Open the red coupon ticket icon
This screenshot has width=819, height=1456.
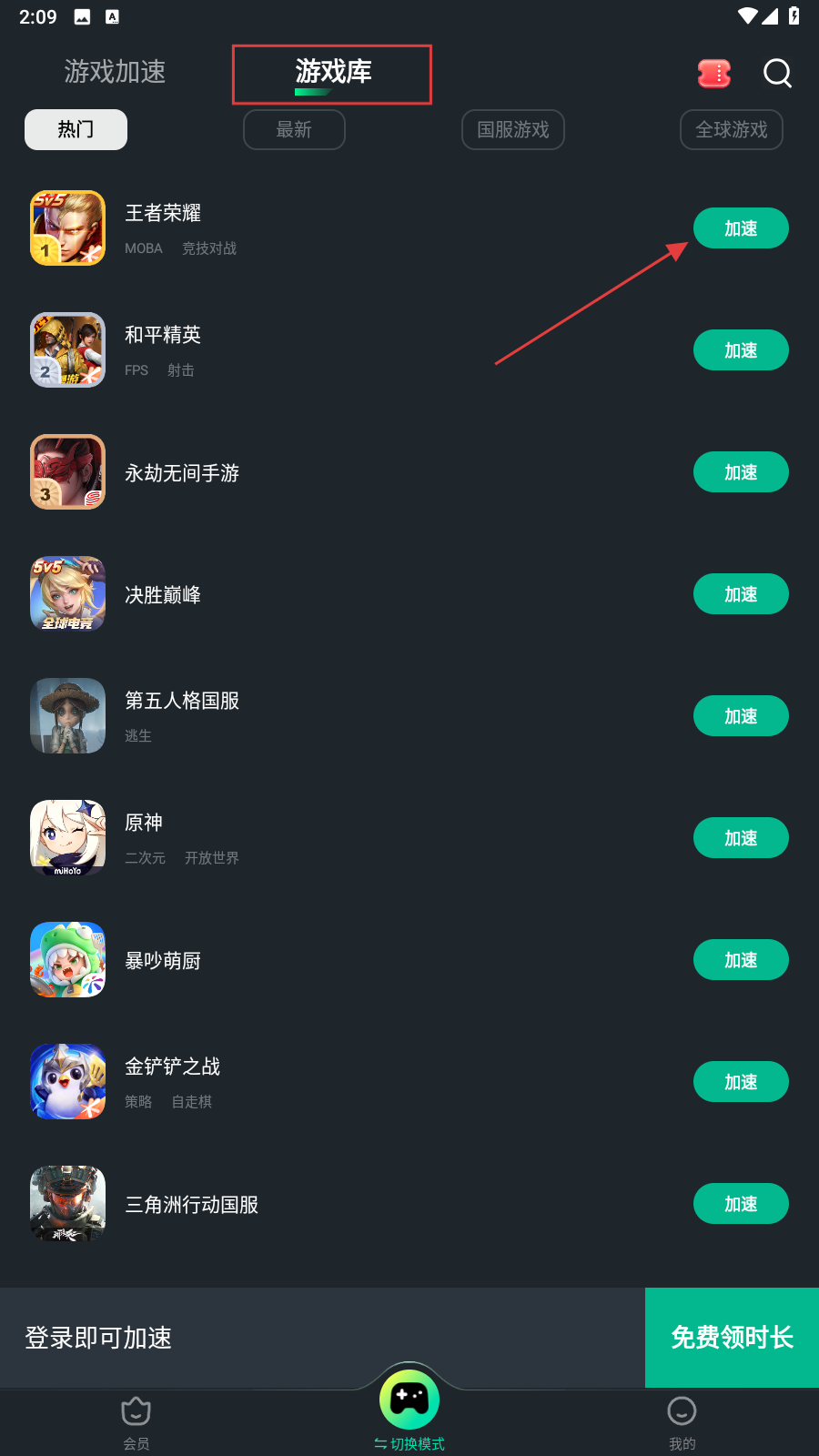coord(714,74)
